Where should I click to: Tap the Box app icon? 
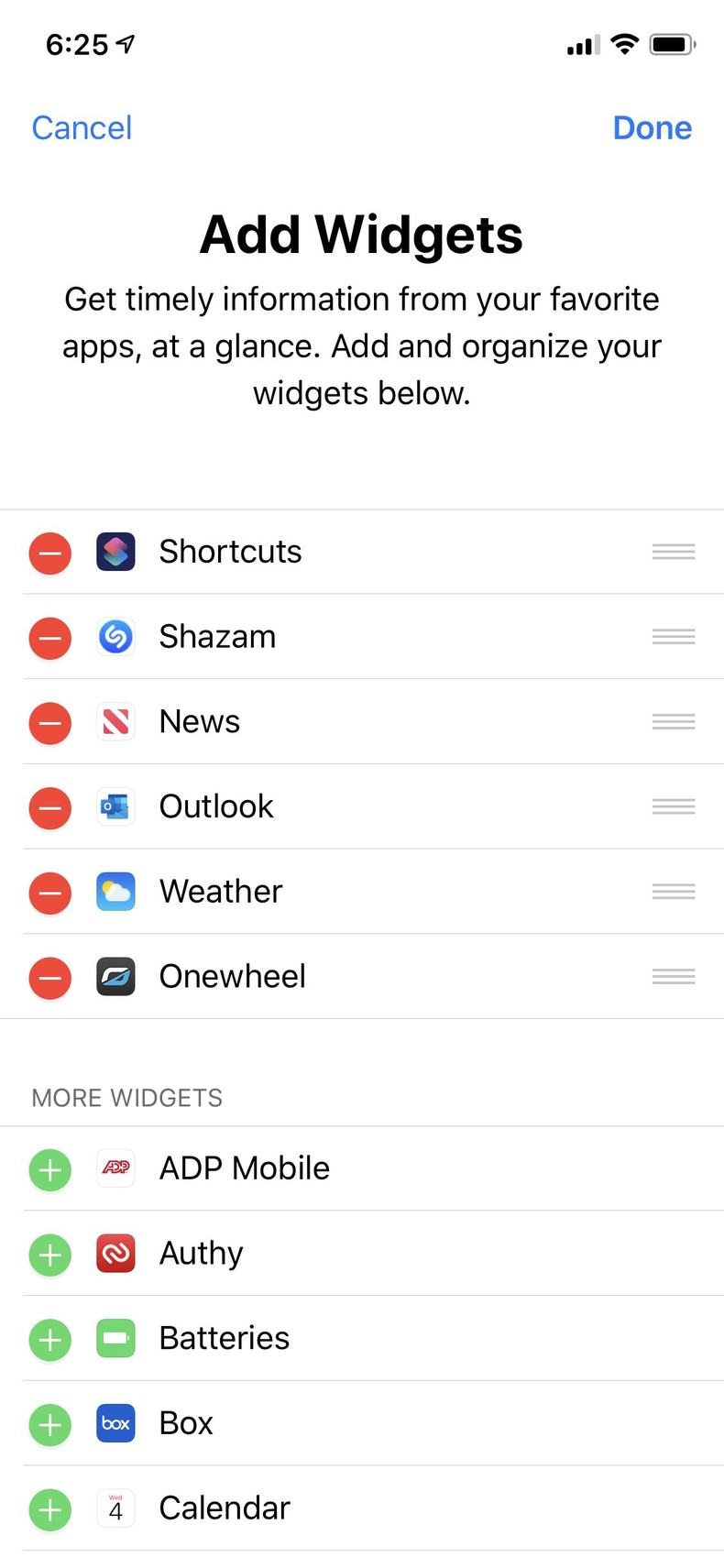(115, 1423)
